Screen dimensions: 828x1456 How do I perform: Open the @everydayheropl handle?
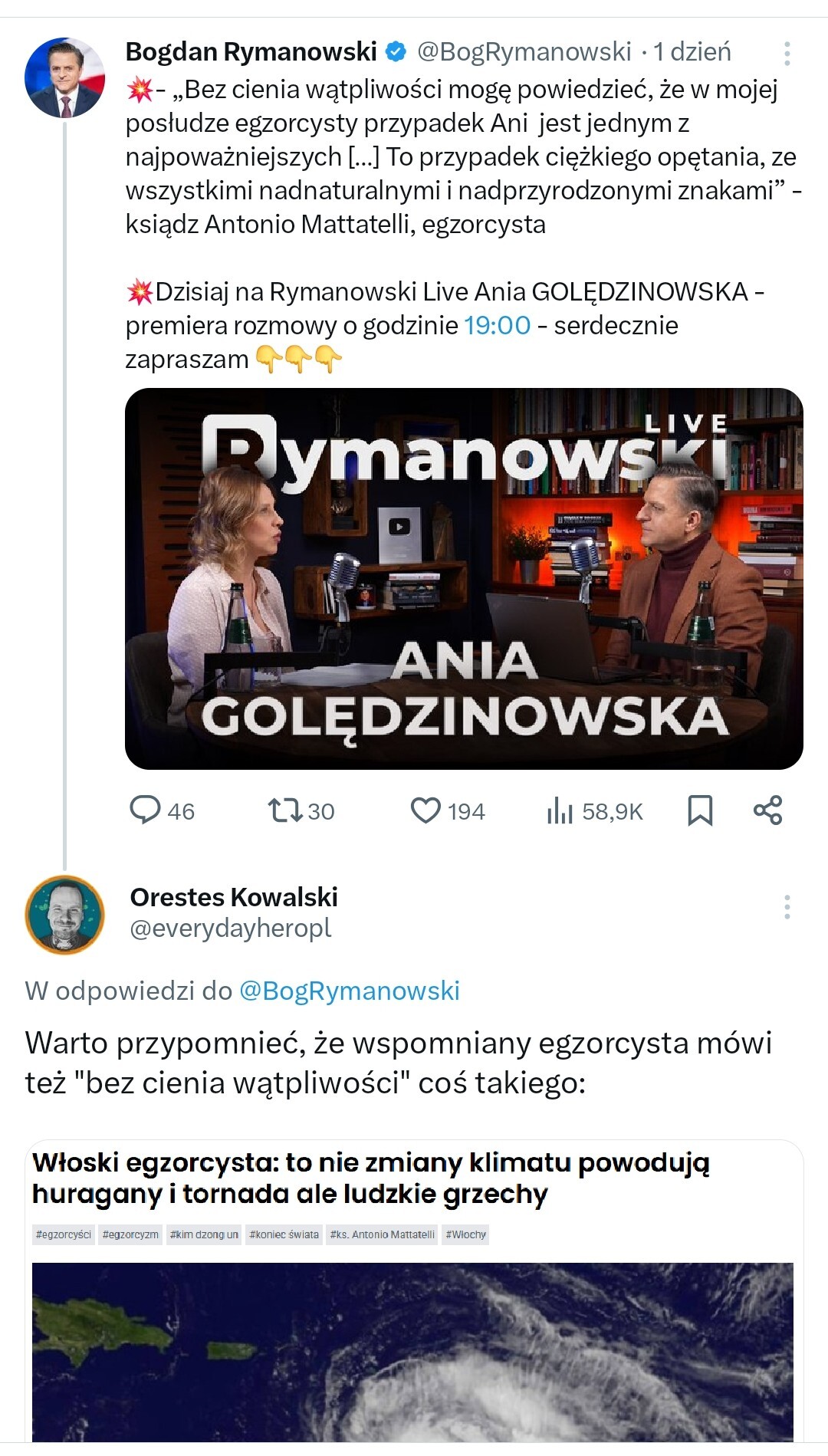pos(231,928)
